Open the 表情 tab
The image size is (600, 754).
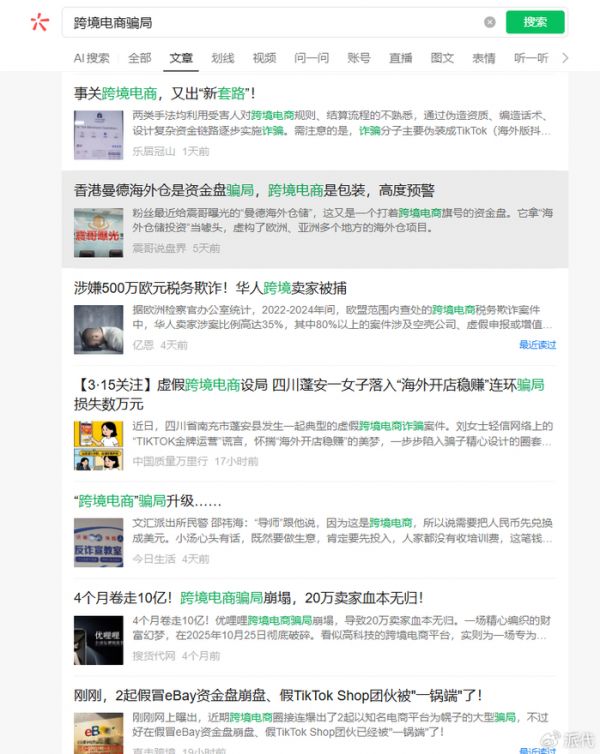484,58
